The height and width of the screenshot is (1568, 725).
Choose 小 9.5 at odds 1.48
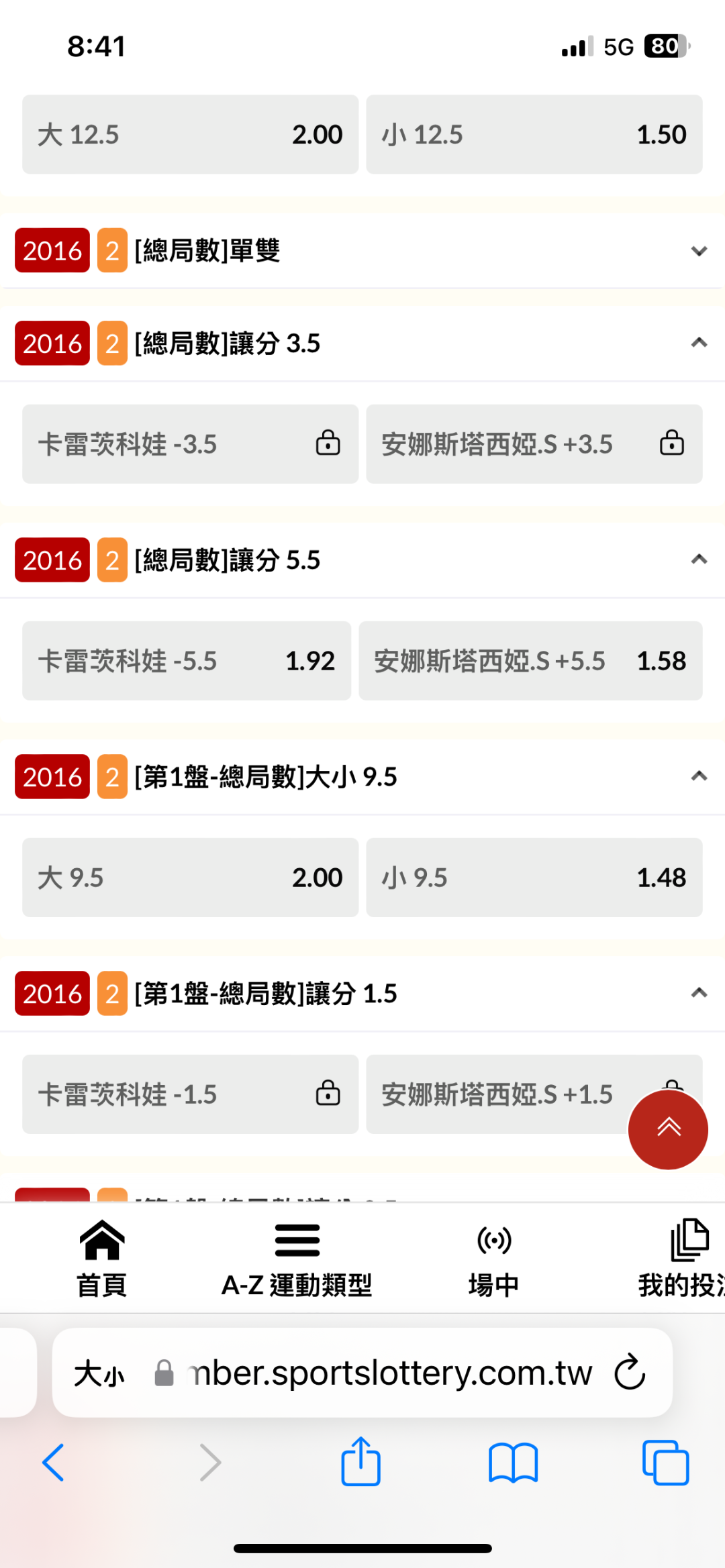[534, 878]
